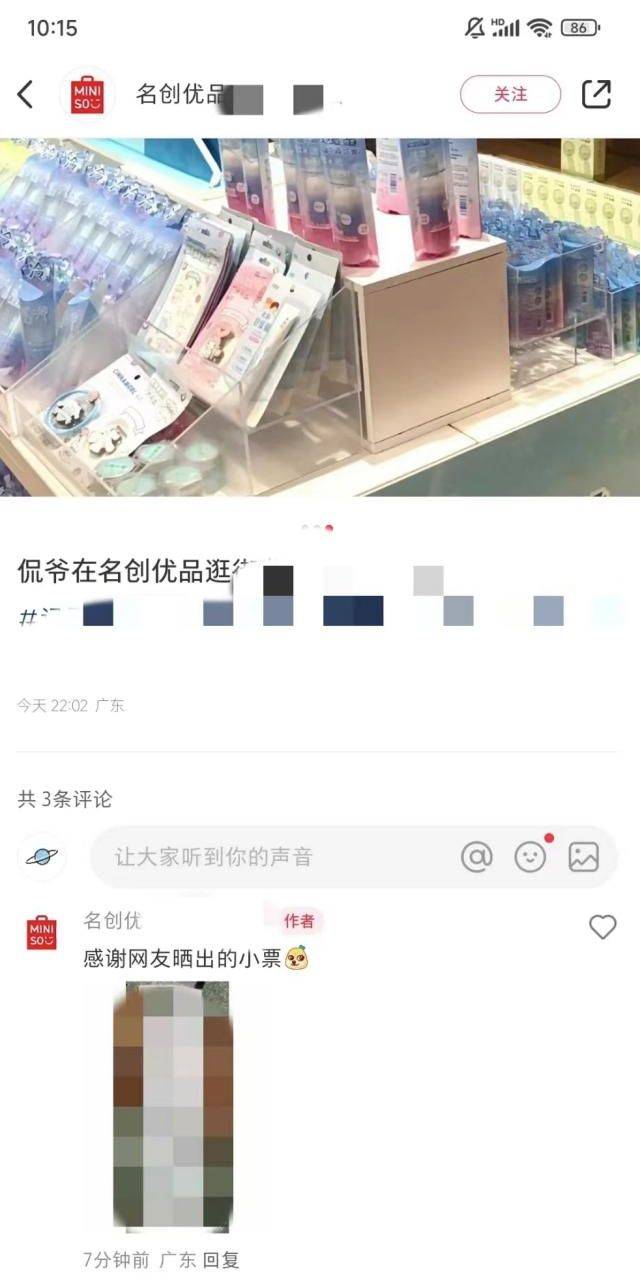Reply to the author's comment via 回复
This screenshot has height=1281, width=641.
[x=221, y=1260]
